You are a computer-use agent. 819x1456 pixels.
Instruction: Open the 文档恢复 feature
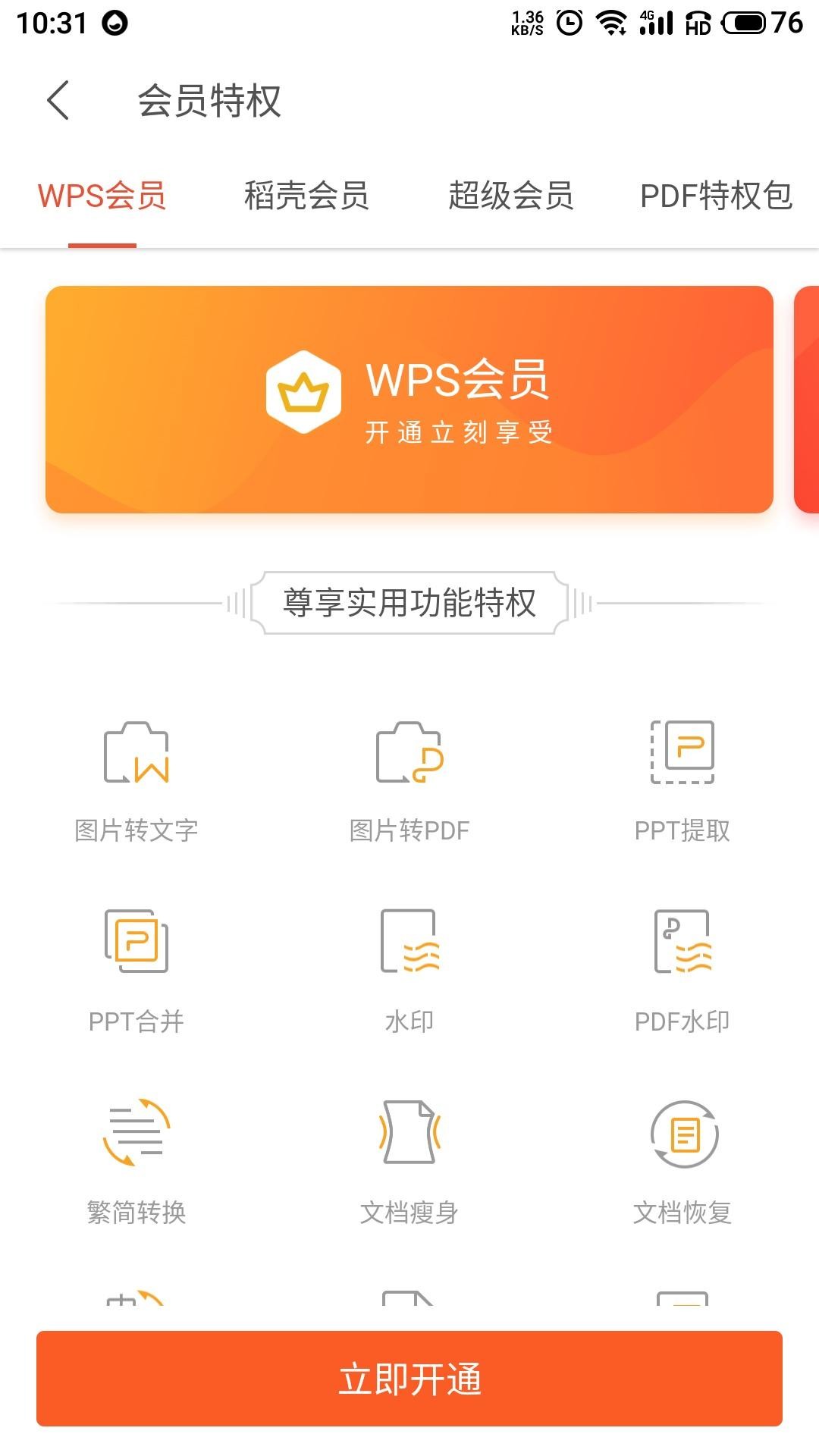click(682, 1162)
